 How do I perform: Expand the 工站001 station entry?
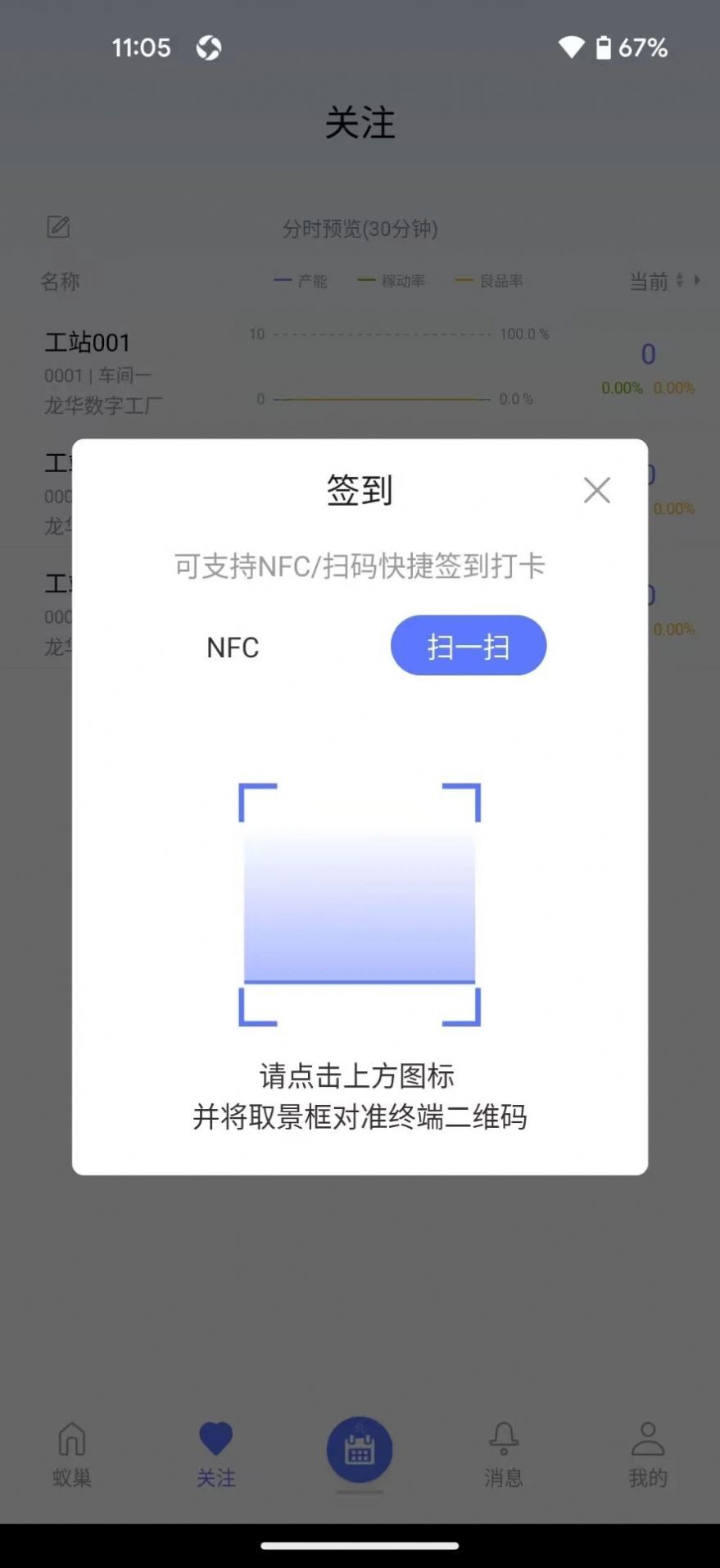pyautogui.click(x=88, y=343)
